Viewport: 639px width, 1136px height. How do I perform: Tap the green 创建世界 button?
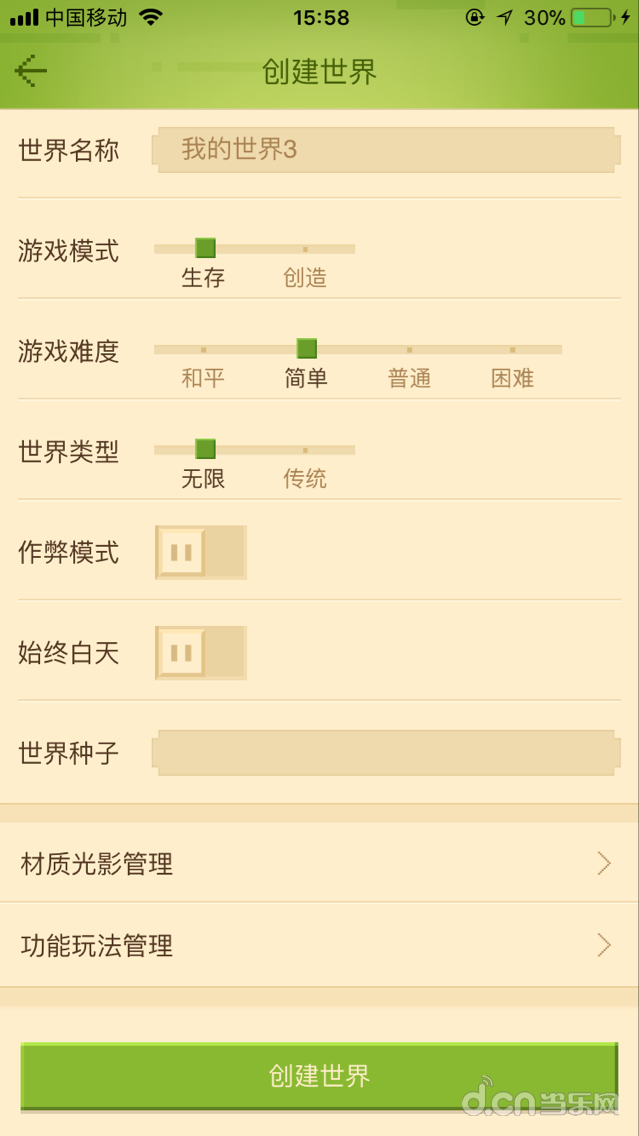pos(319,1076)
